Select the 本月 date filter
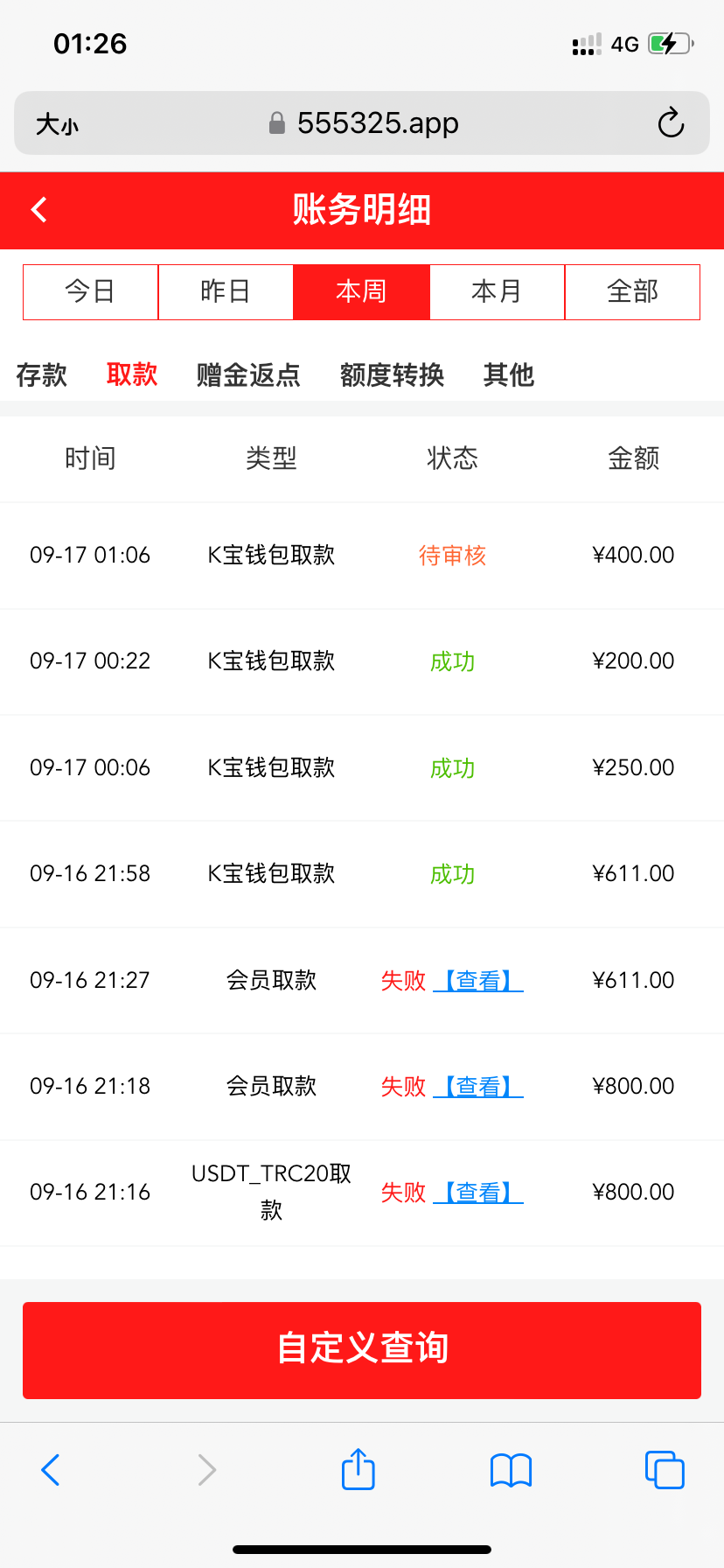Viewport: 724px width, 1568px height. [x=497, y=291]
